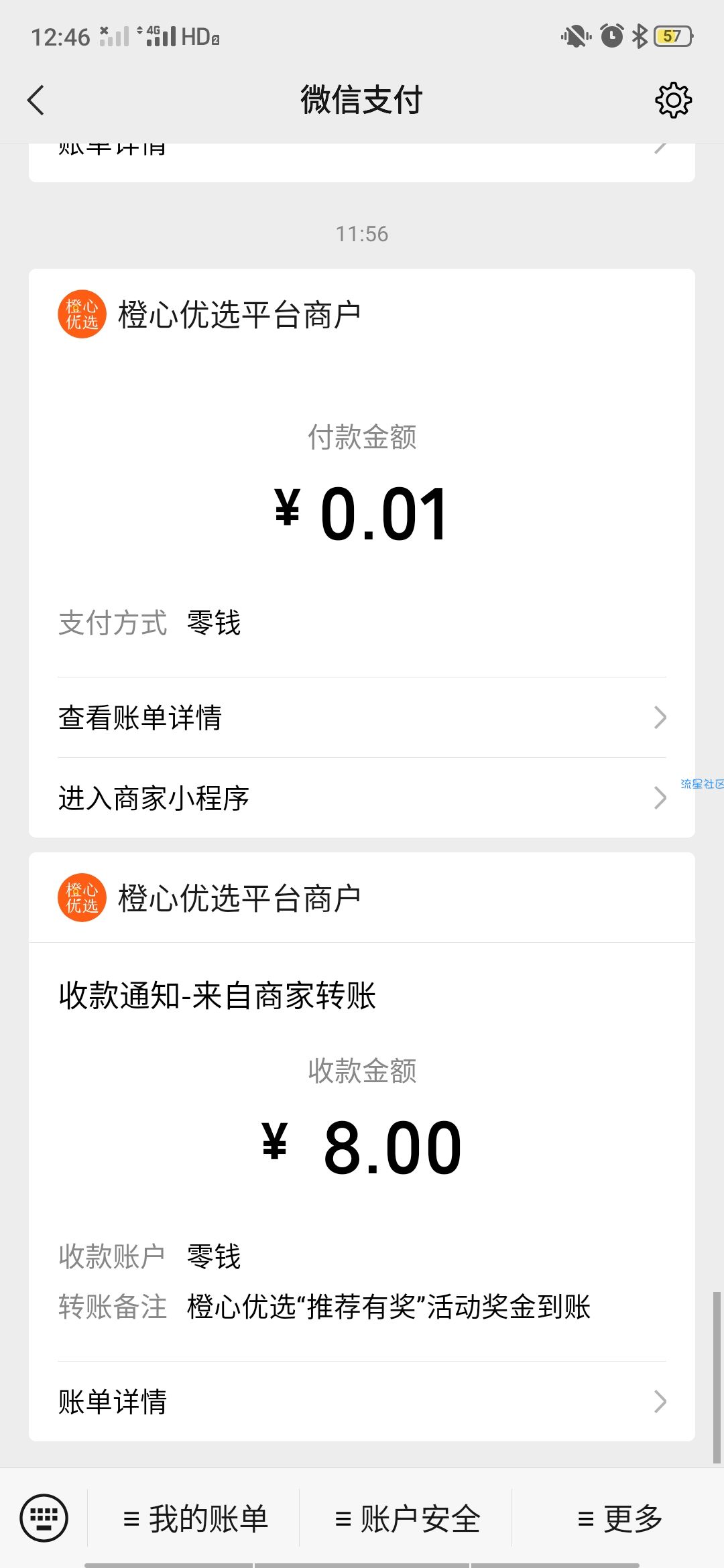Open 橙心优选平台商户 header on 0.01 payment
This screenshot has height=1568, width=724.
click(239, 315)
